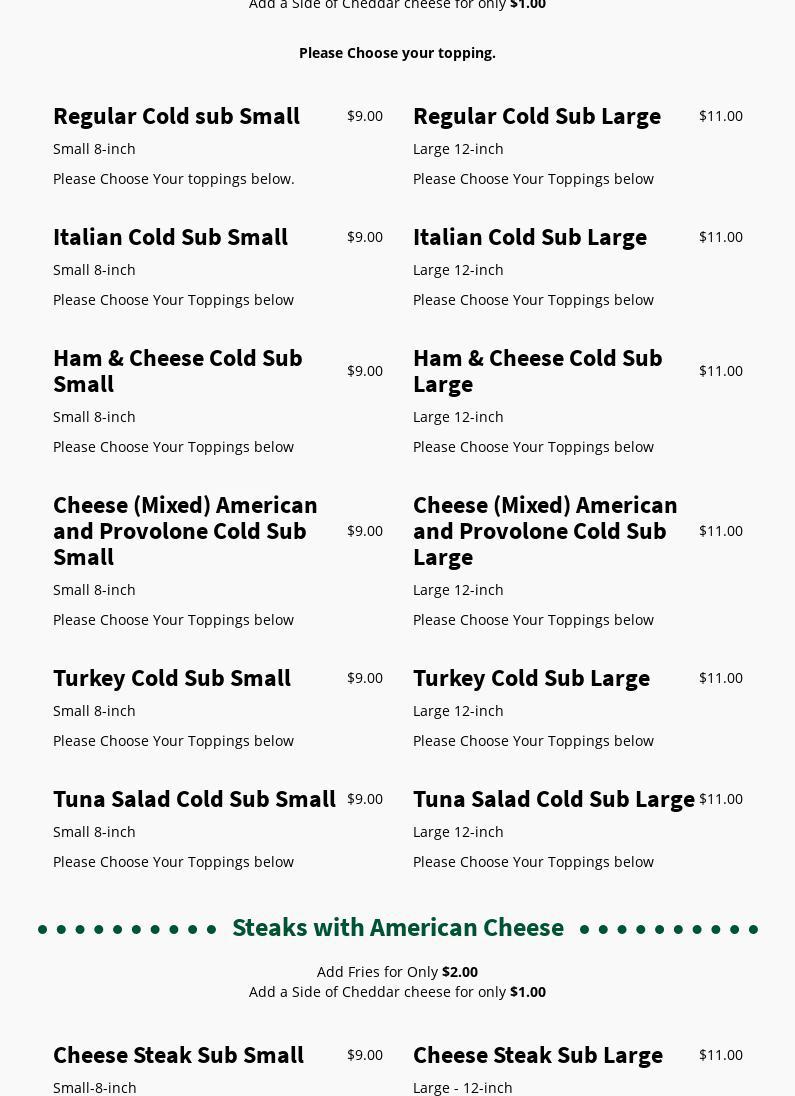Choose Cheese (Mixed) American and Provolone Large
The height and width of the screenshot is (1096, 795).
coord(545,531)
